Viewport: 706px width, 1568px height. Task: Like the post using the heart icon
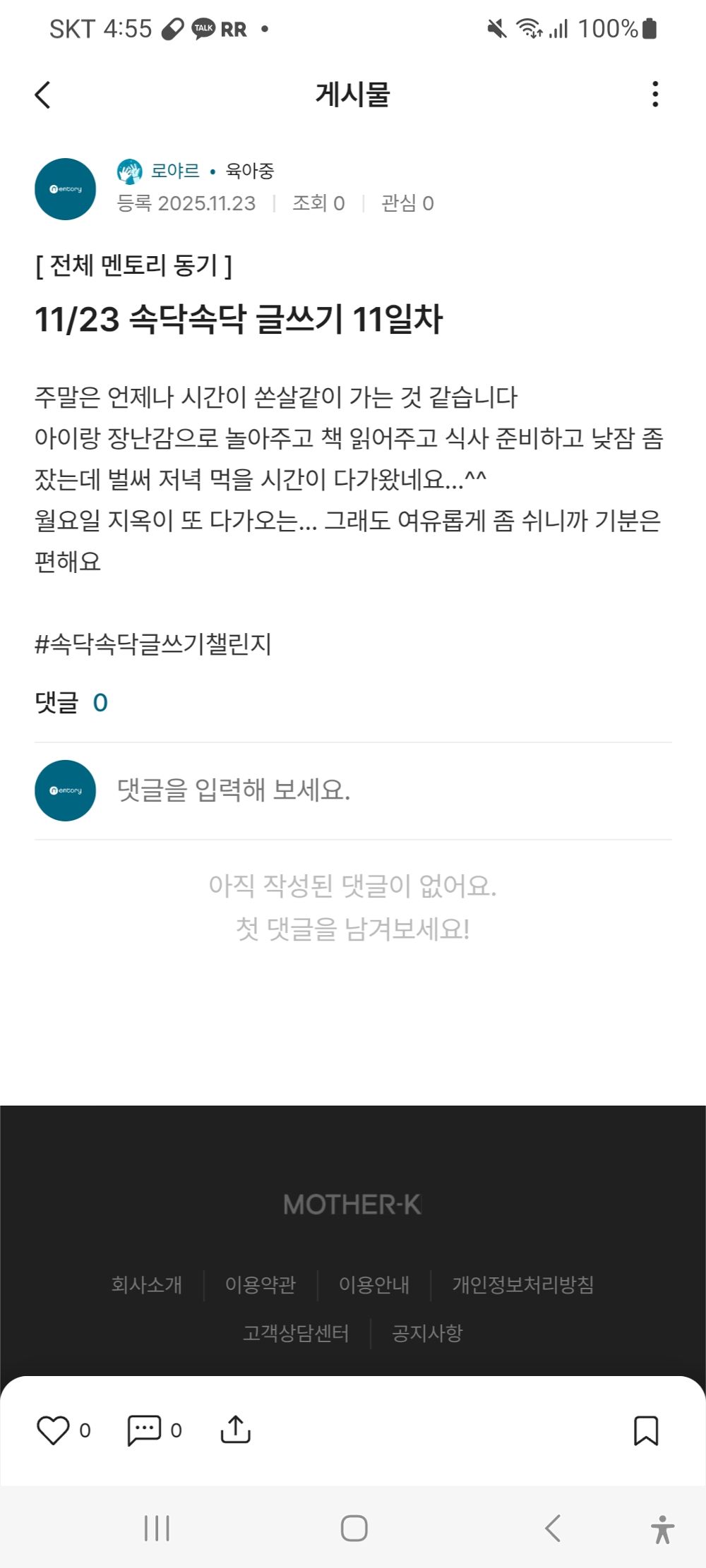[55, 1430]
